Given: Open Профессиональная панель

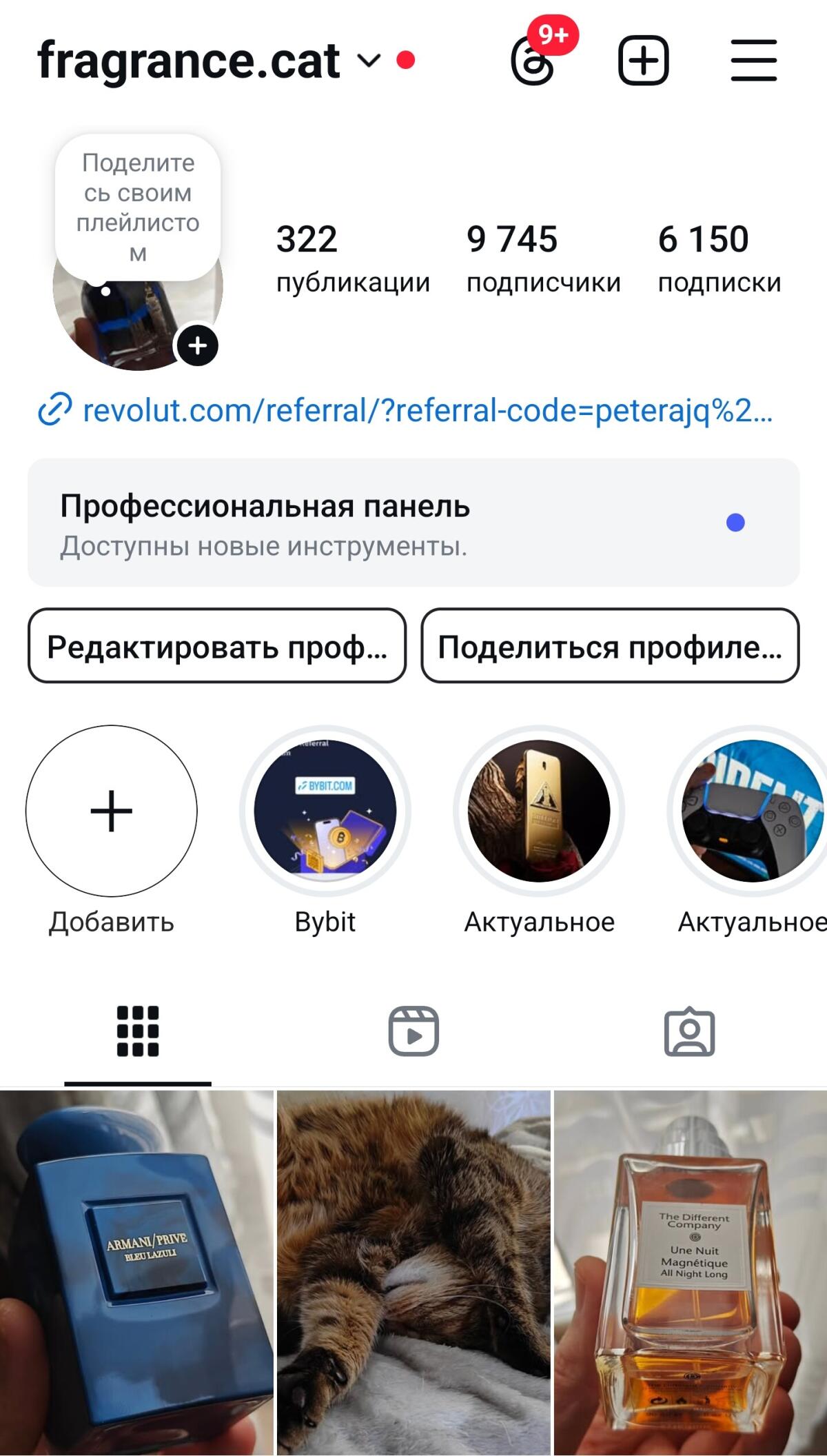Looking at the screenshot, I should (x=413, y=523).
